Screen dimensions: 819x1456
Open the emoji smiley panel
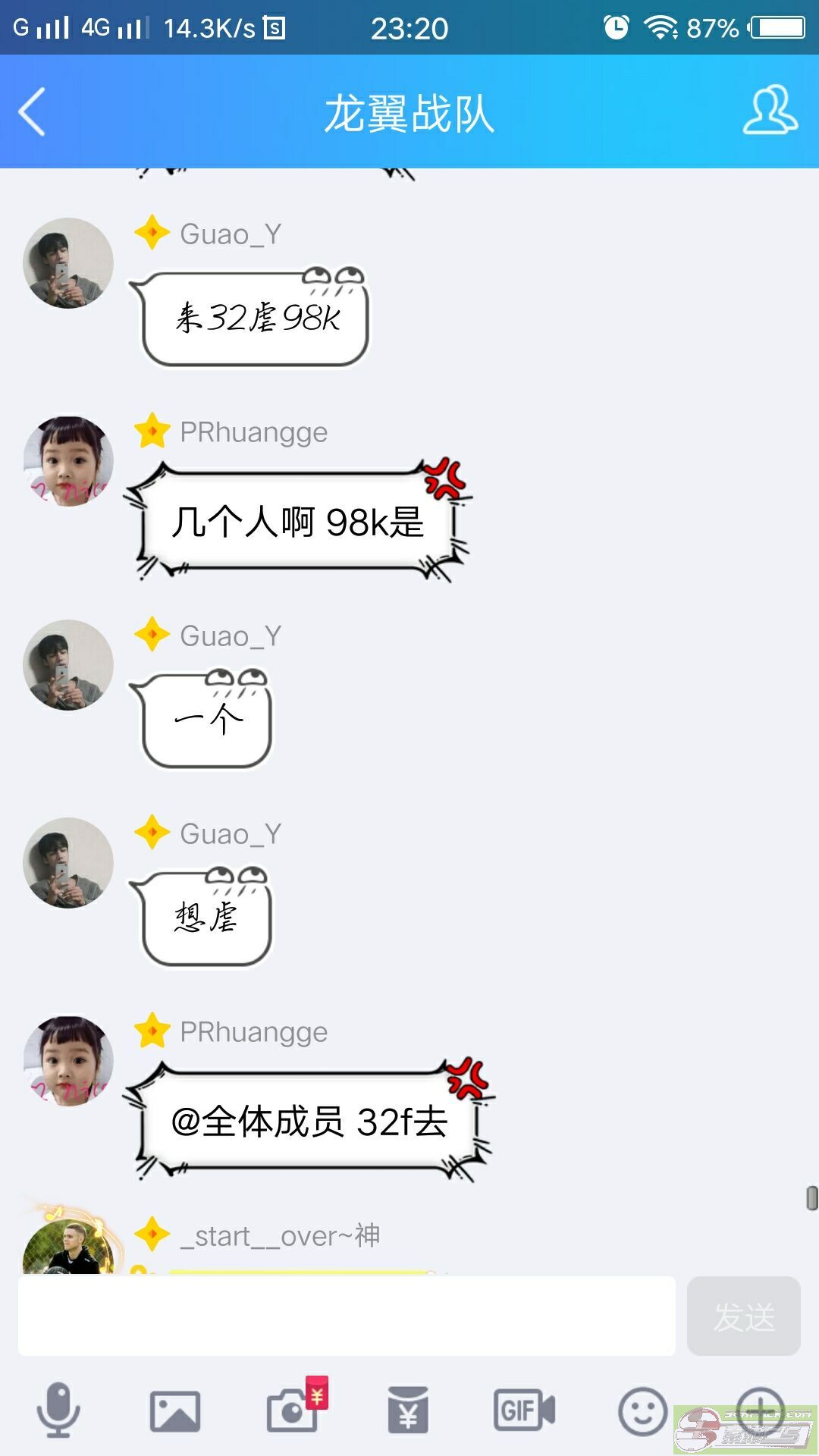pyautogui.click(x=643, y=1411)
